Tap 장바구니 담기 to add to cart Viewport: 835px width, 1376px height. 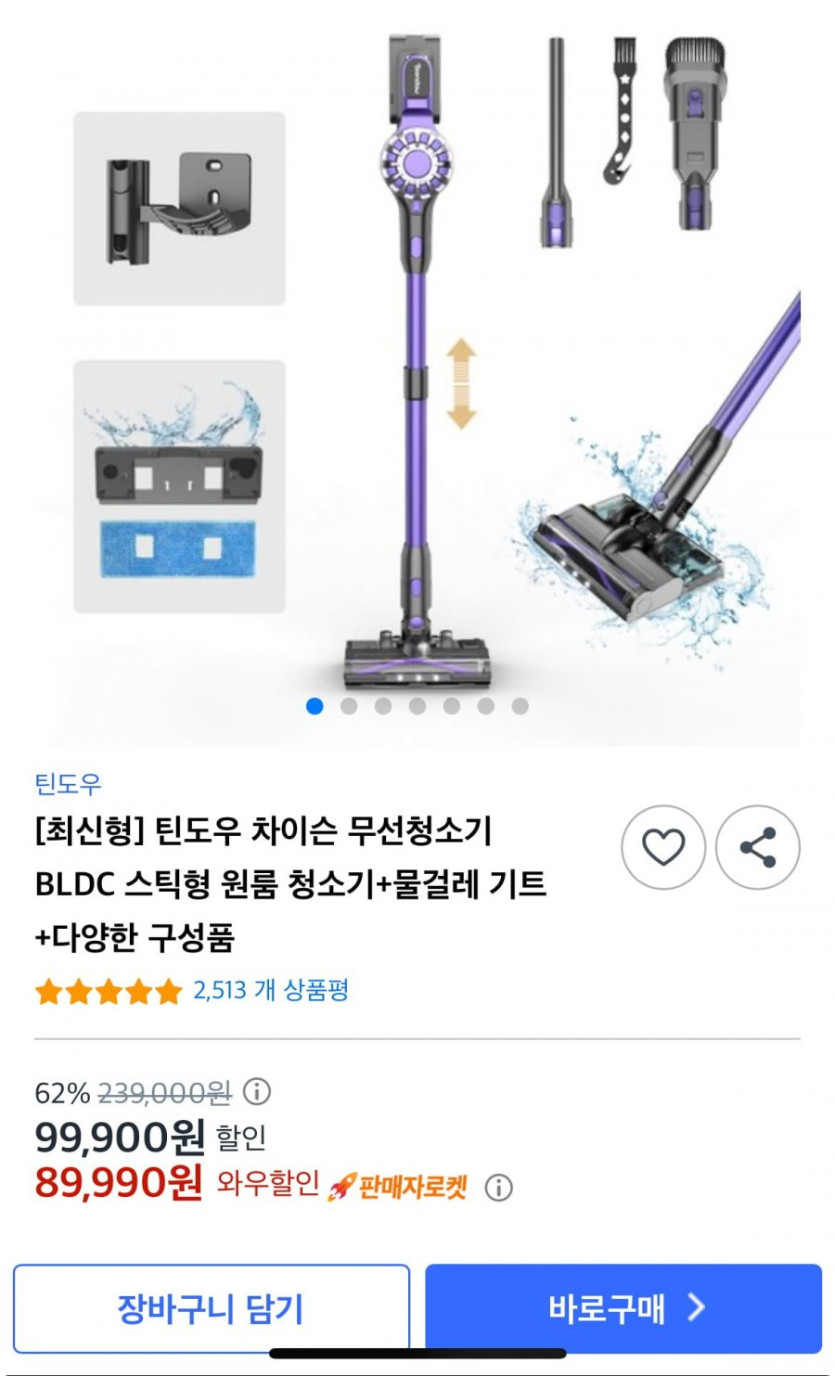click(x=211, y=1308)
